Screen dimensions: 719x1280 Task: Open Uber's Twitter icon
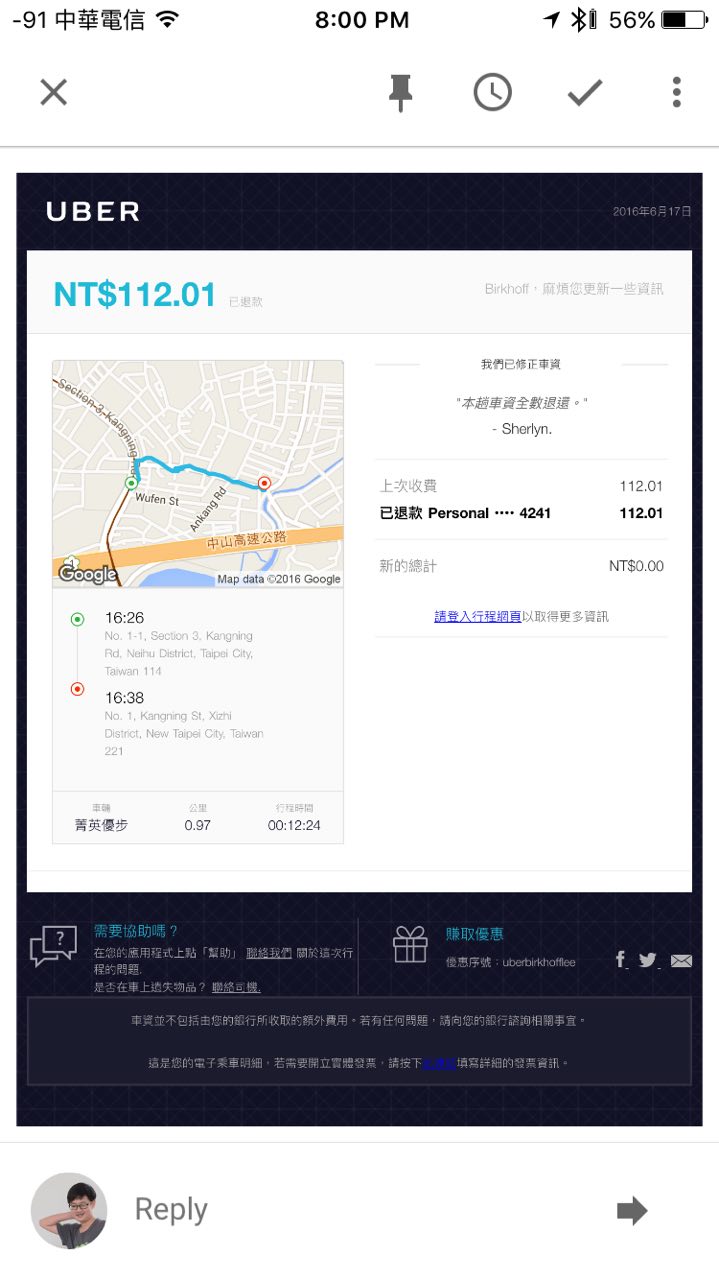click(x=648, y=960)
